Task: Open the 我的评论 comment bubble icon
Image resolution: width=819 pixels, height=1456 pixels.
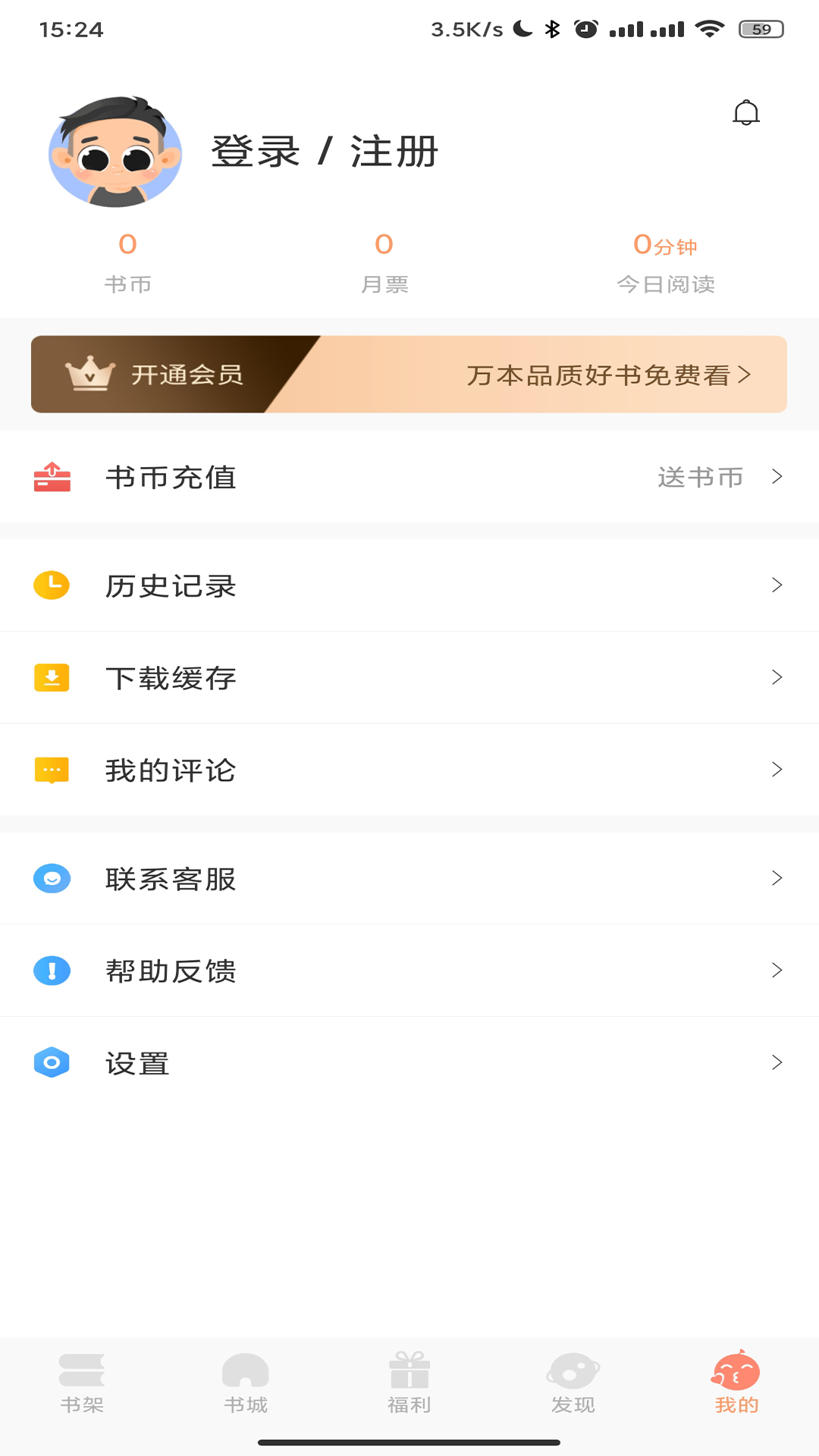Action: pyautogui.click(x=50, y=770)
